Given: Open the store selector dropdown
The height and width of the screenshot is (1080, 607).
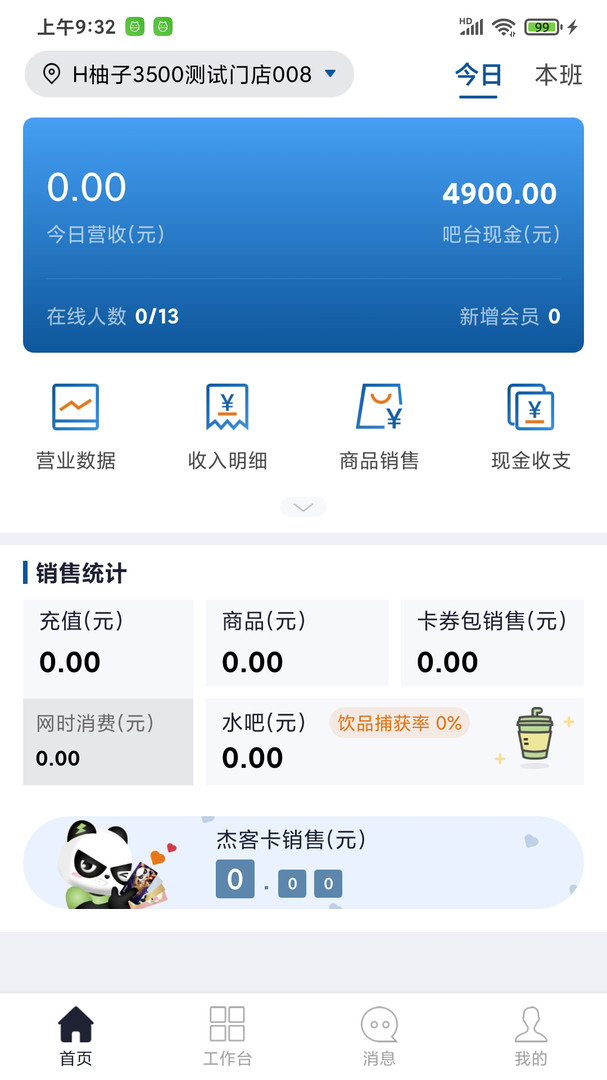Looking at the screenshot, I should (x=189, y=74).
